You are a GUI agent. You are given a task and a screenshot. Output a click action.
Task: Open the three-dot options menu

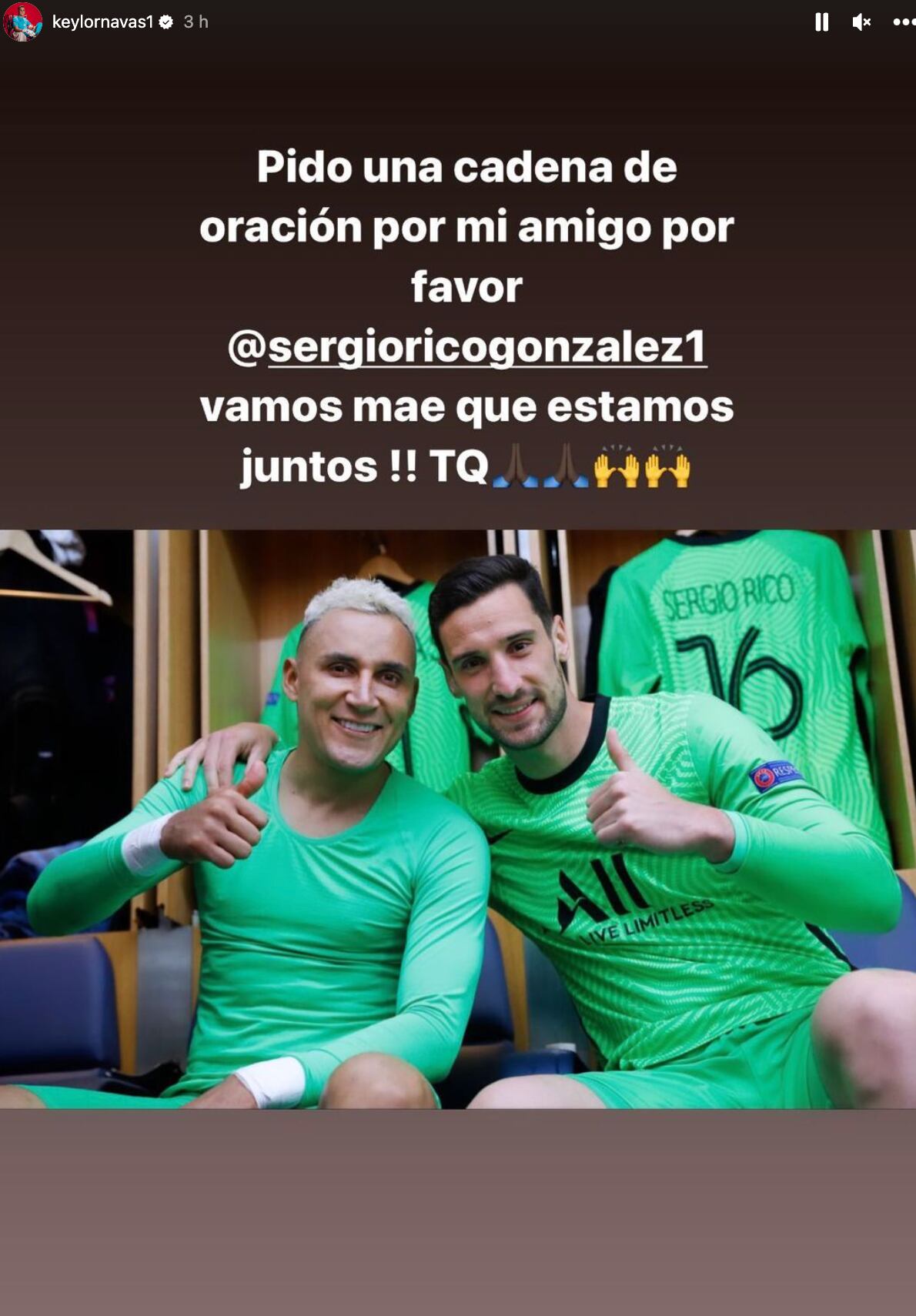point(903,22)
